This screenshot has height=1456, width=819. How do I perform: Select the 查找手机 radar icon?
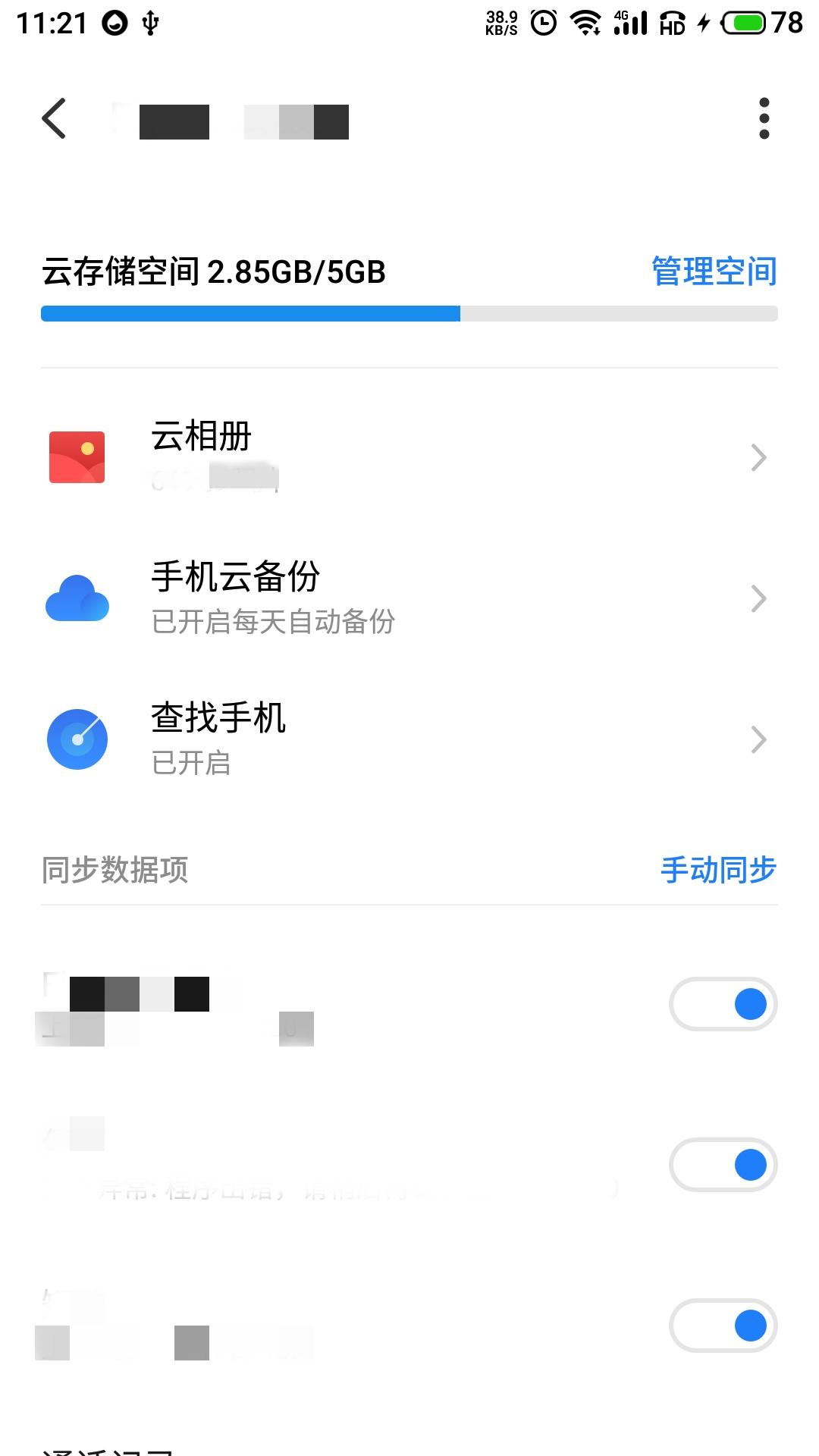click(x=77, y=739)
